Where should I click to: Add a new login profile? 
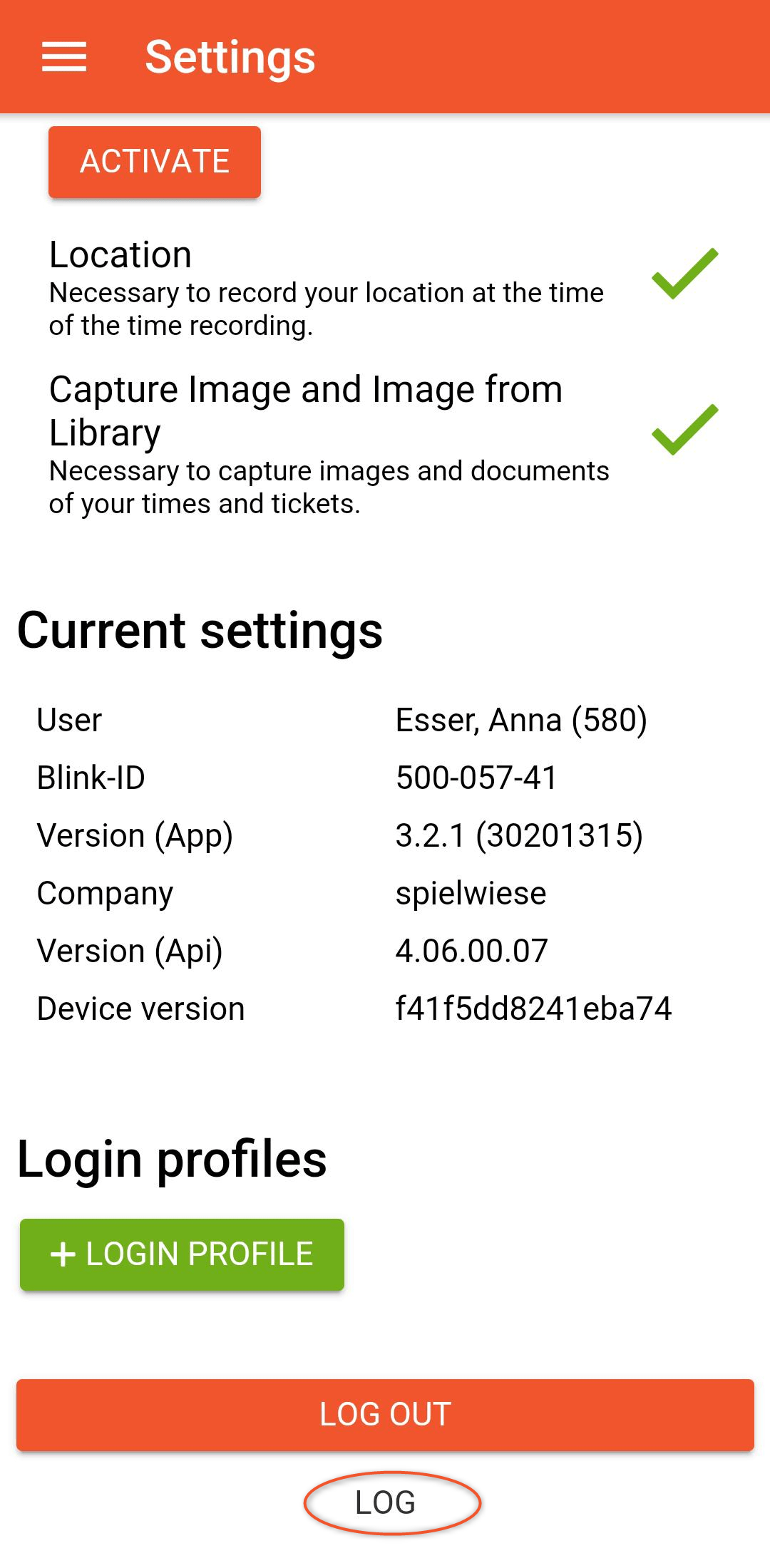[182, 1254]
